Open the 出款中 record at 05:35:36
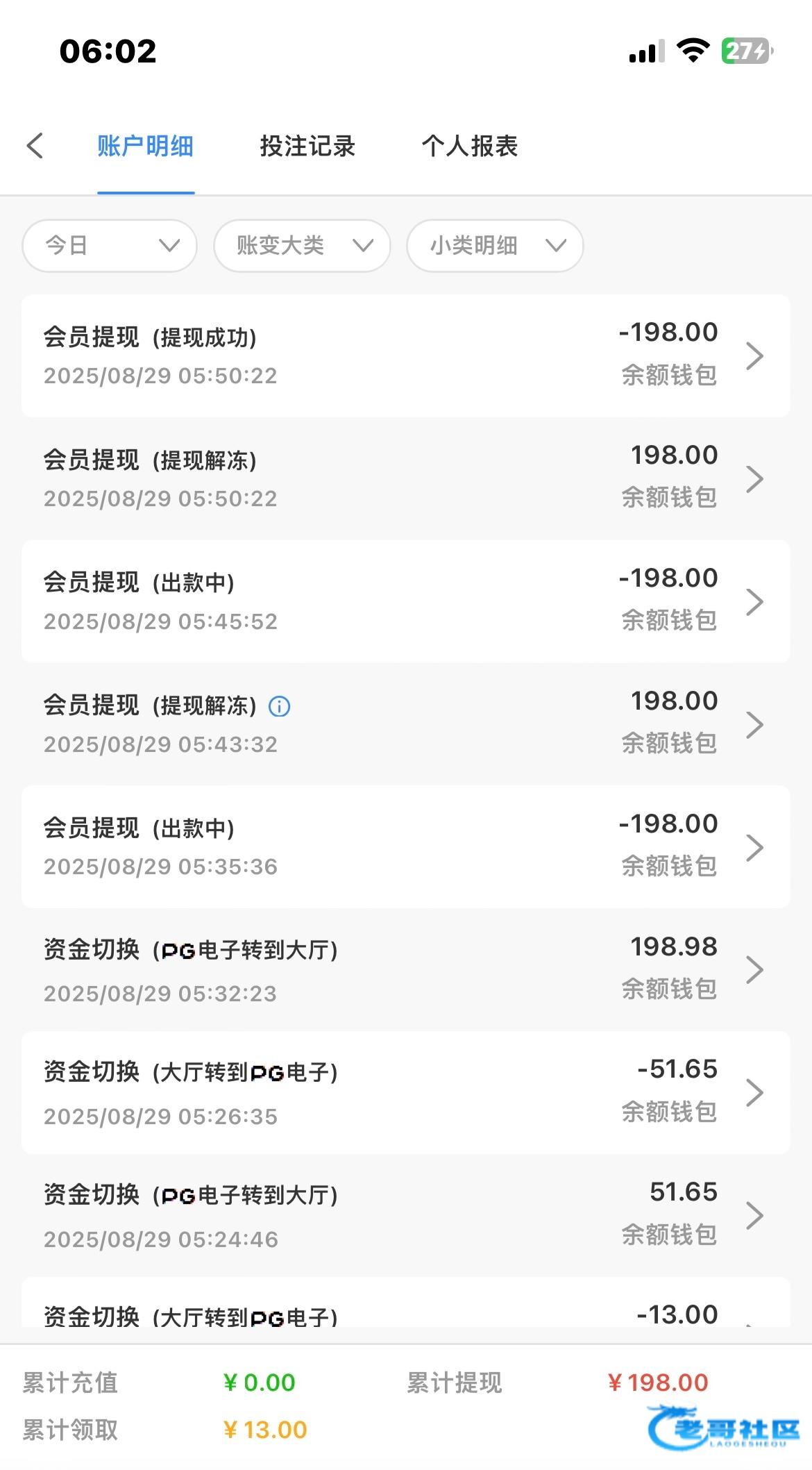The height and width of the screenshot is (1470, 812). 406,847
